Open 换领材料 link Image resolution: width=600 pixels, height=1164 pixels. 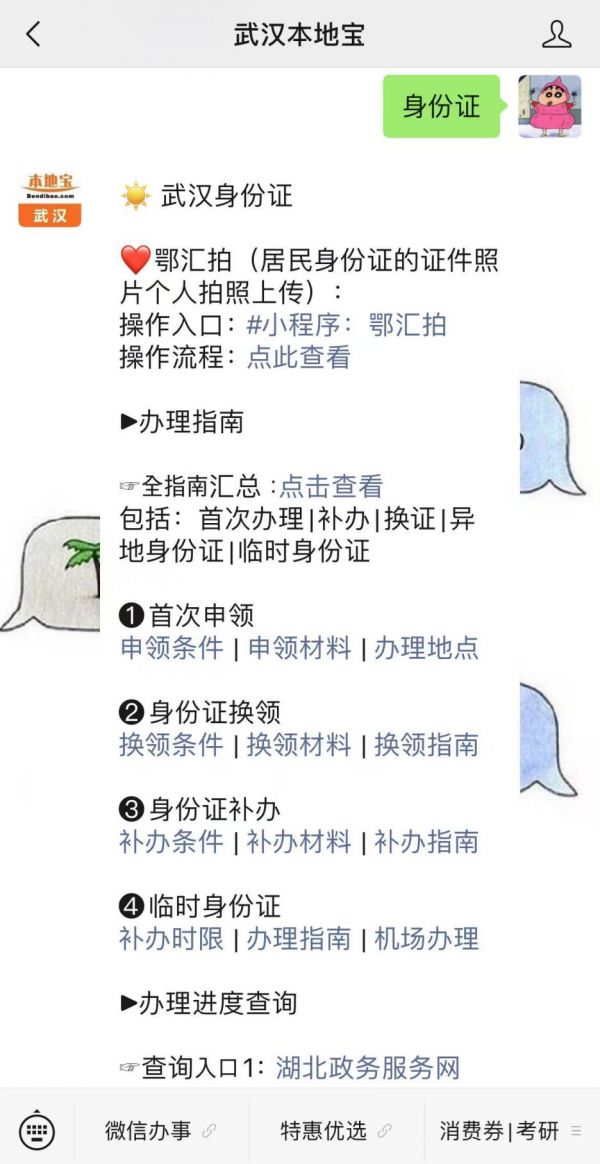coord(299,744)
